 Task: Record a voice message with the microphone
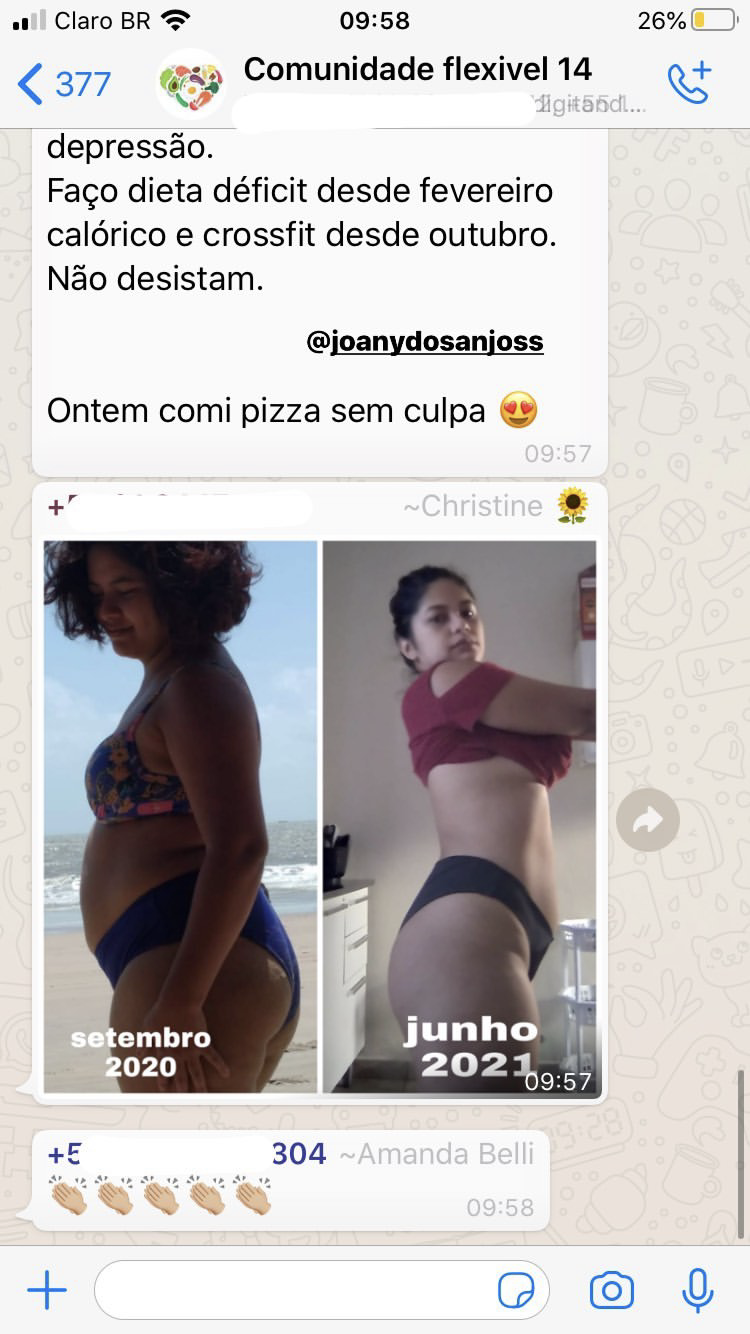point(697,1290)
